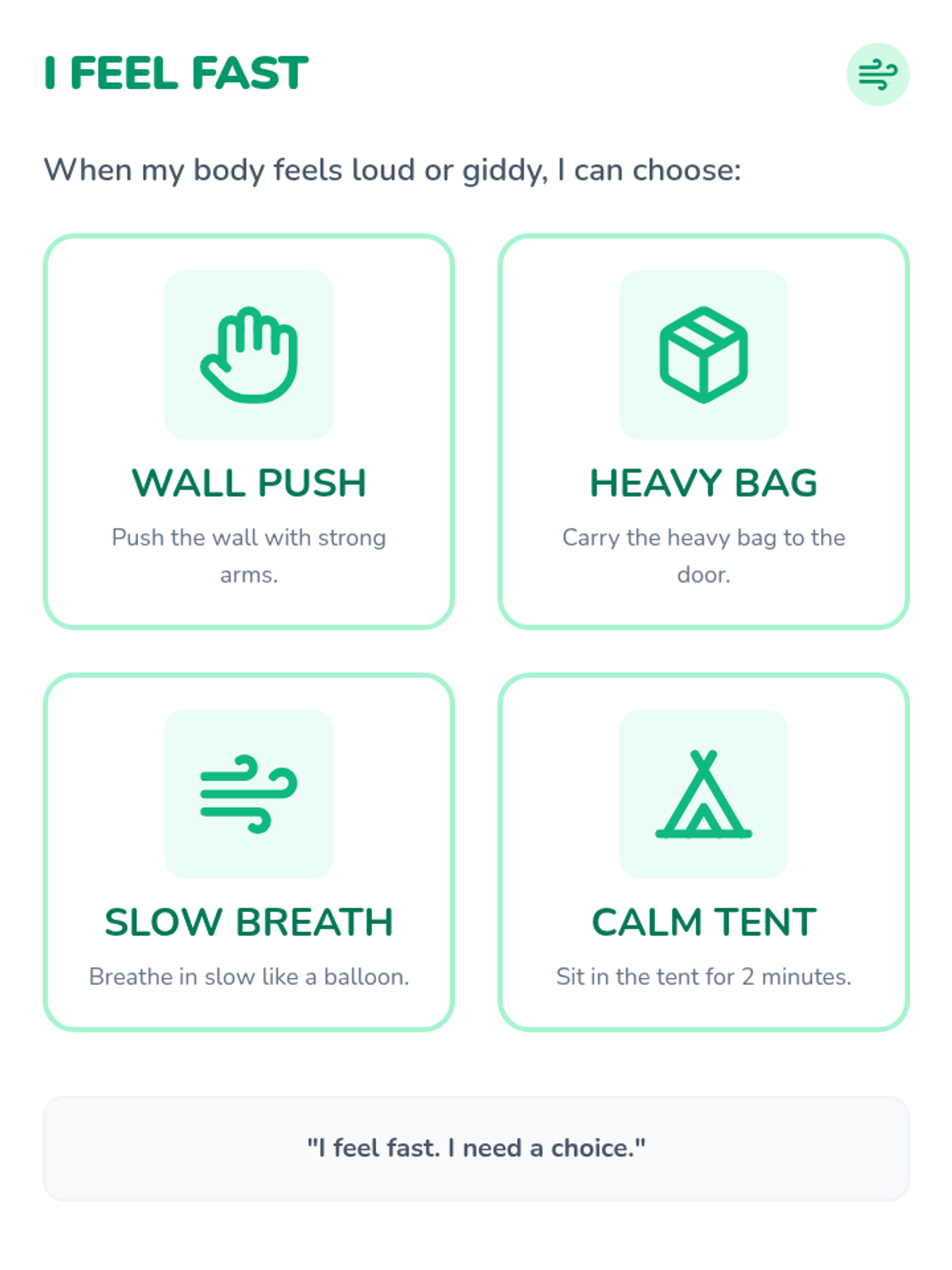Screen dimensions: 952x1270
Task: Tap the "I feel fast. I need a choice." phrase
Action: [x=476, y=1149]
